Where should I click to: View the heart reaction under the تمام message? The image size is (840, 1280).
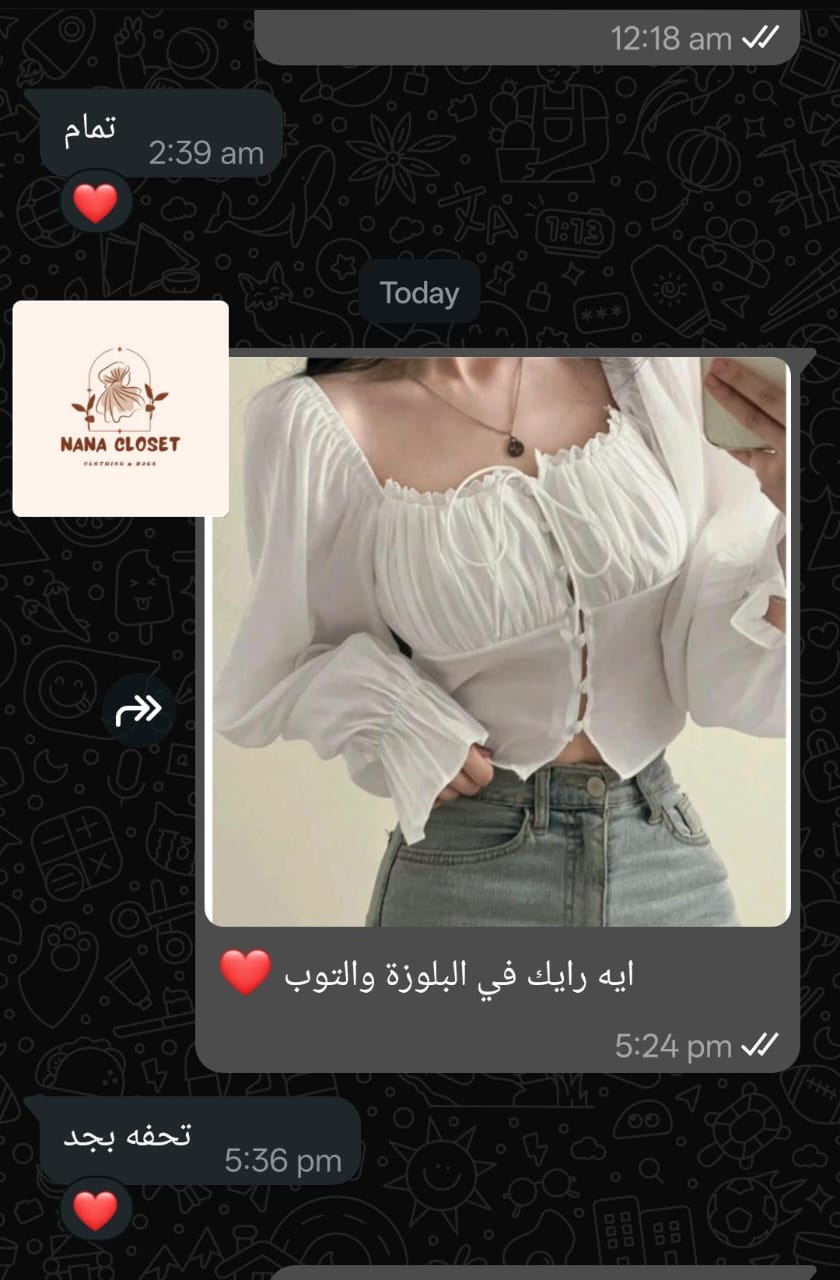click(x=96, y=203)
